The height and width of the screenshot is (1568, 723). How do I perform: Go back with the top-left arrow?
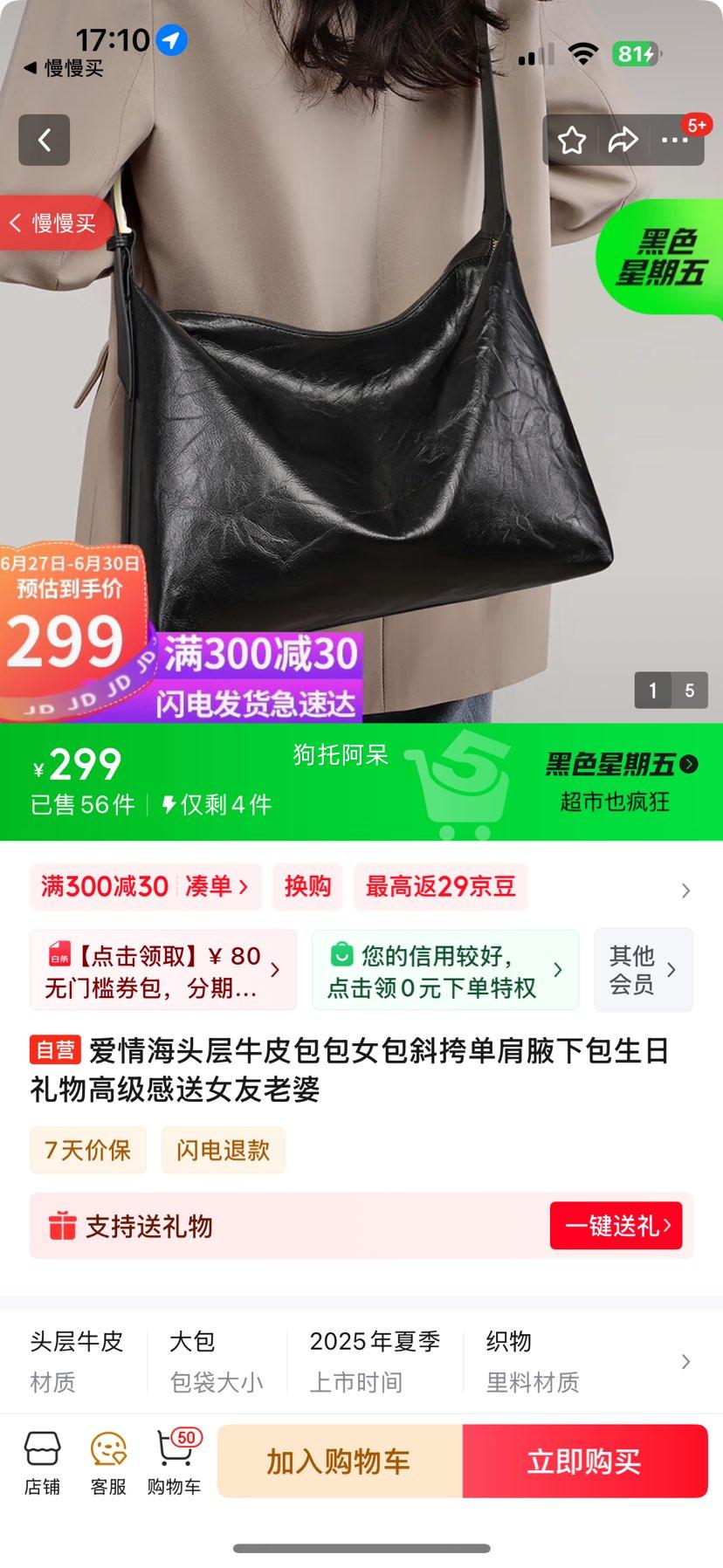click(45, 140)
